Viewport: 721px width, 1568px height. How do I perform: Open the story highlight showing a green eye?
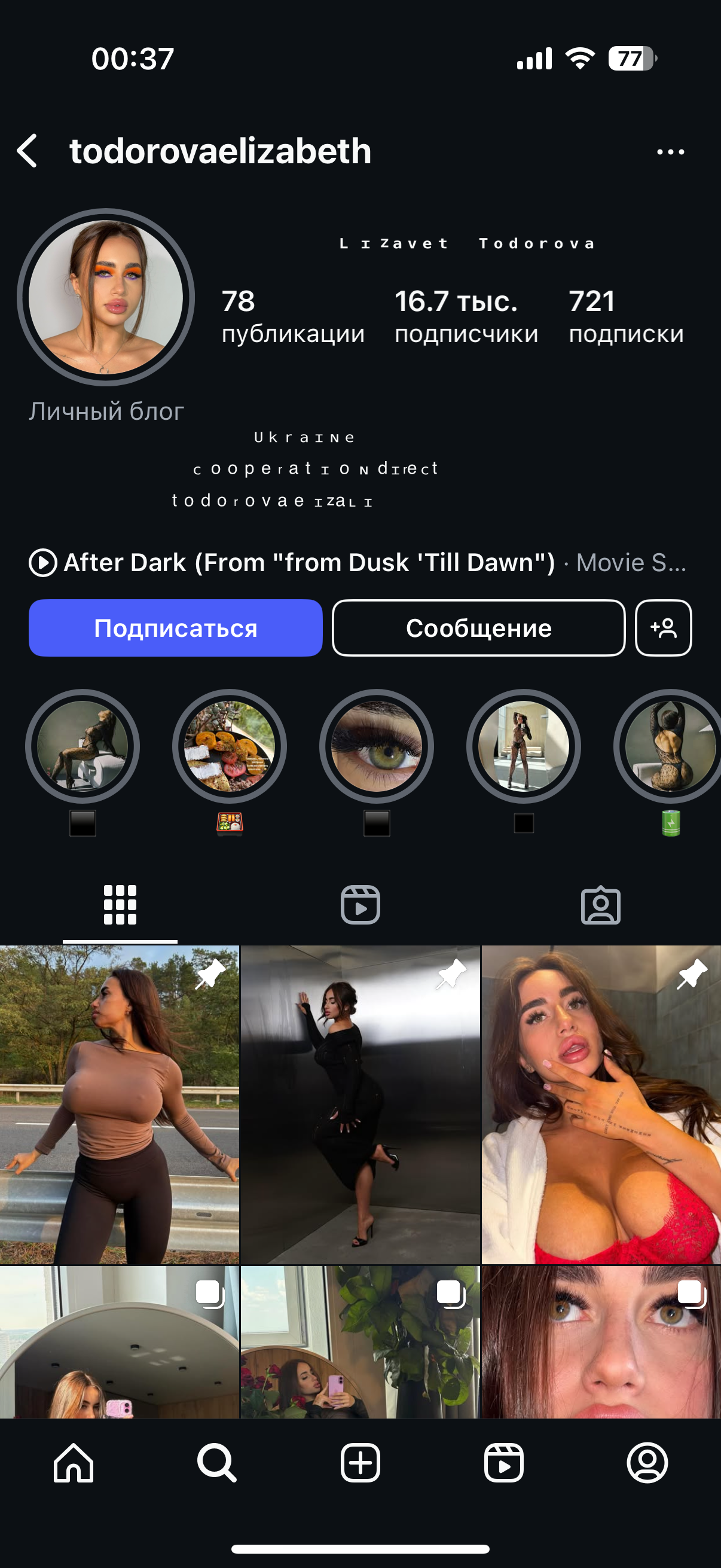click(377, 746)
